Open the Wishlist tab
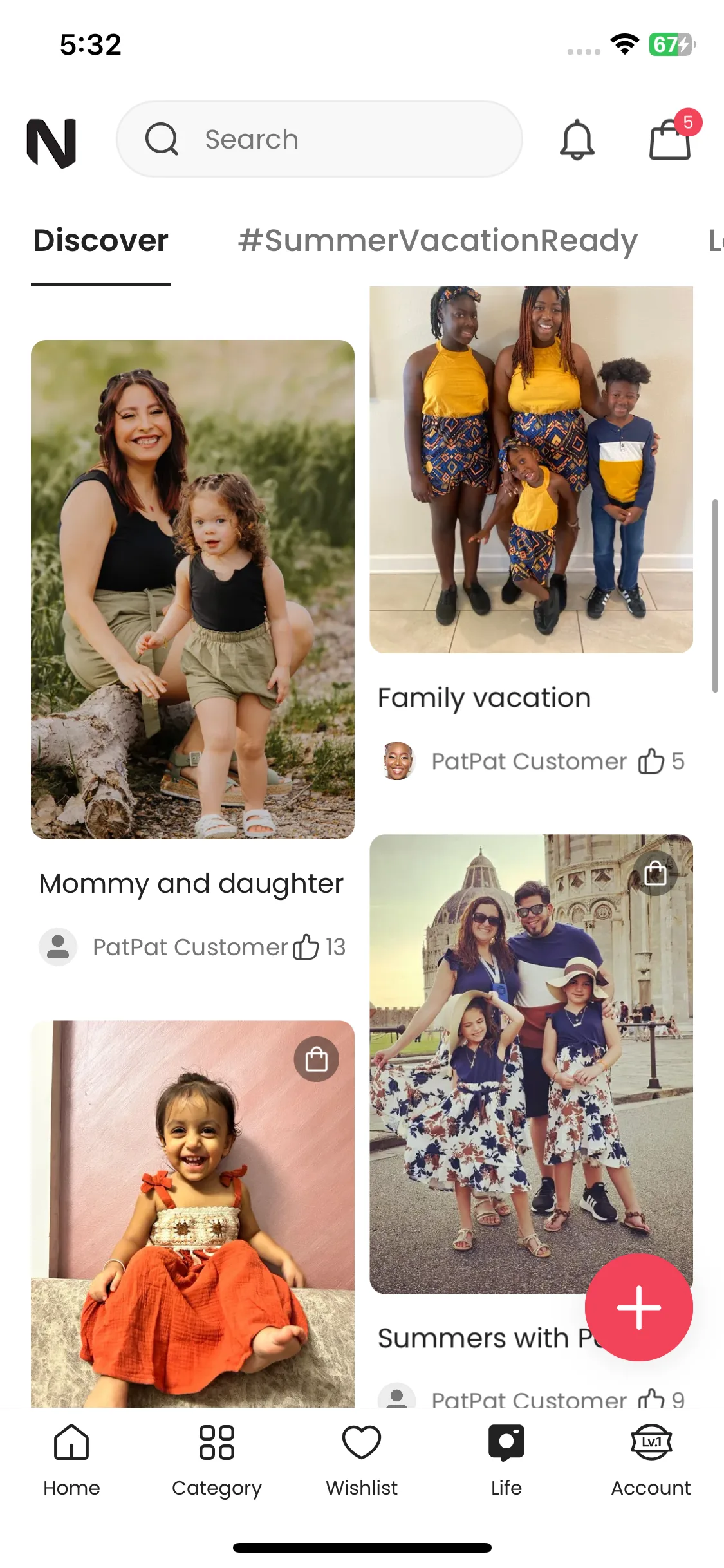 pos(362,1460)
